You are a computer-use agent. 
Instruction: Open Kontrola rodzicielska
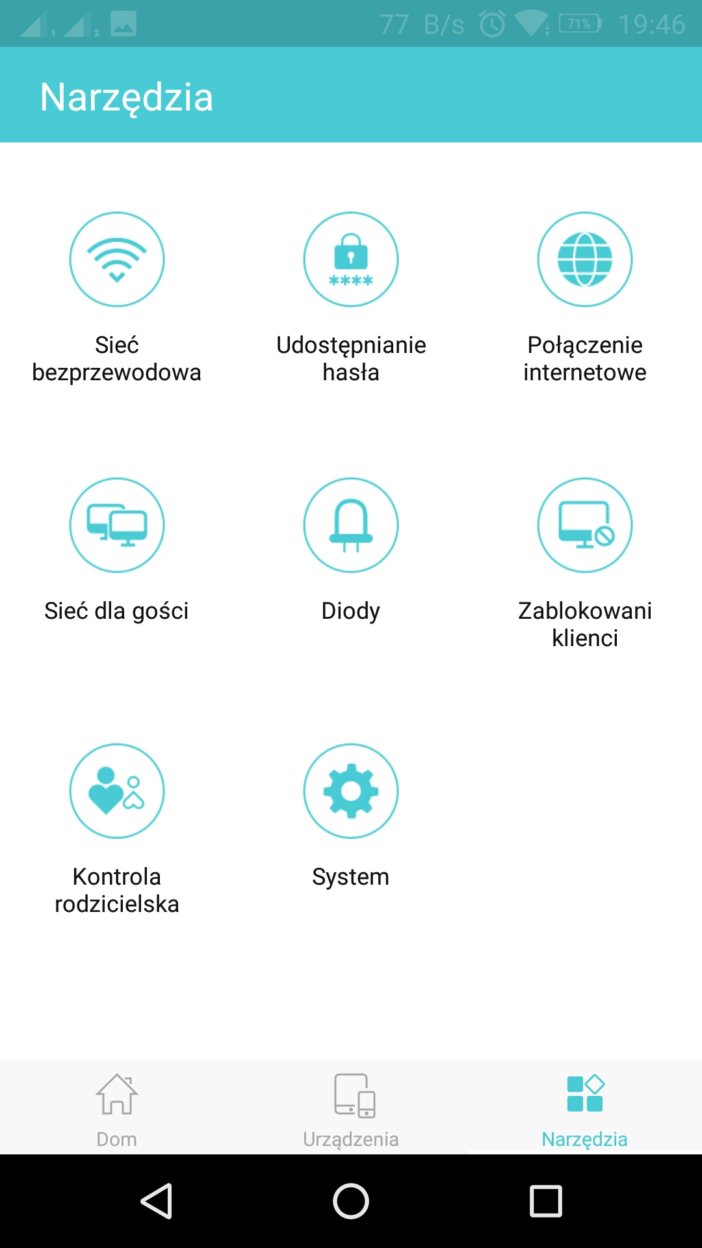click(x=117, y=791)
